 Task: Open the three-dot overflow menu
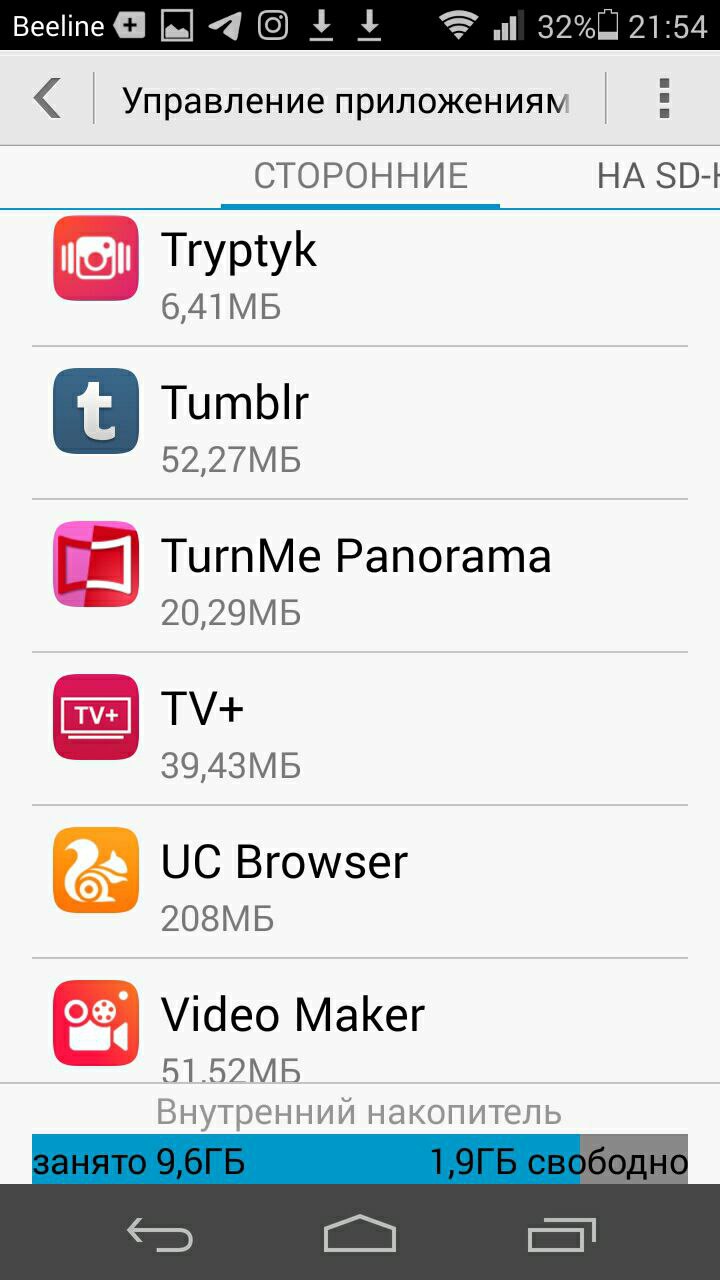(663, 99)
